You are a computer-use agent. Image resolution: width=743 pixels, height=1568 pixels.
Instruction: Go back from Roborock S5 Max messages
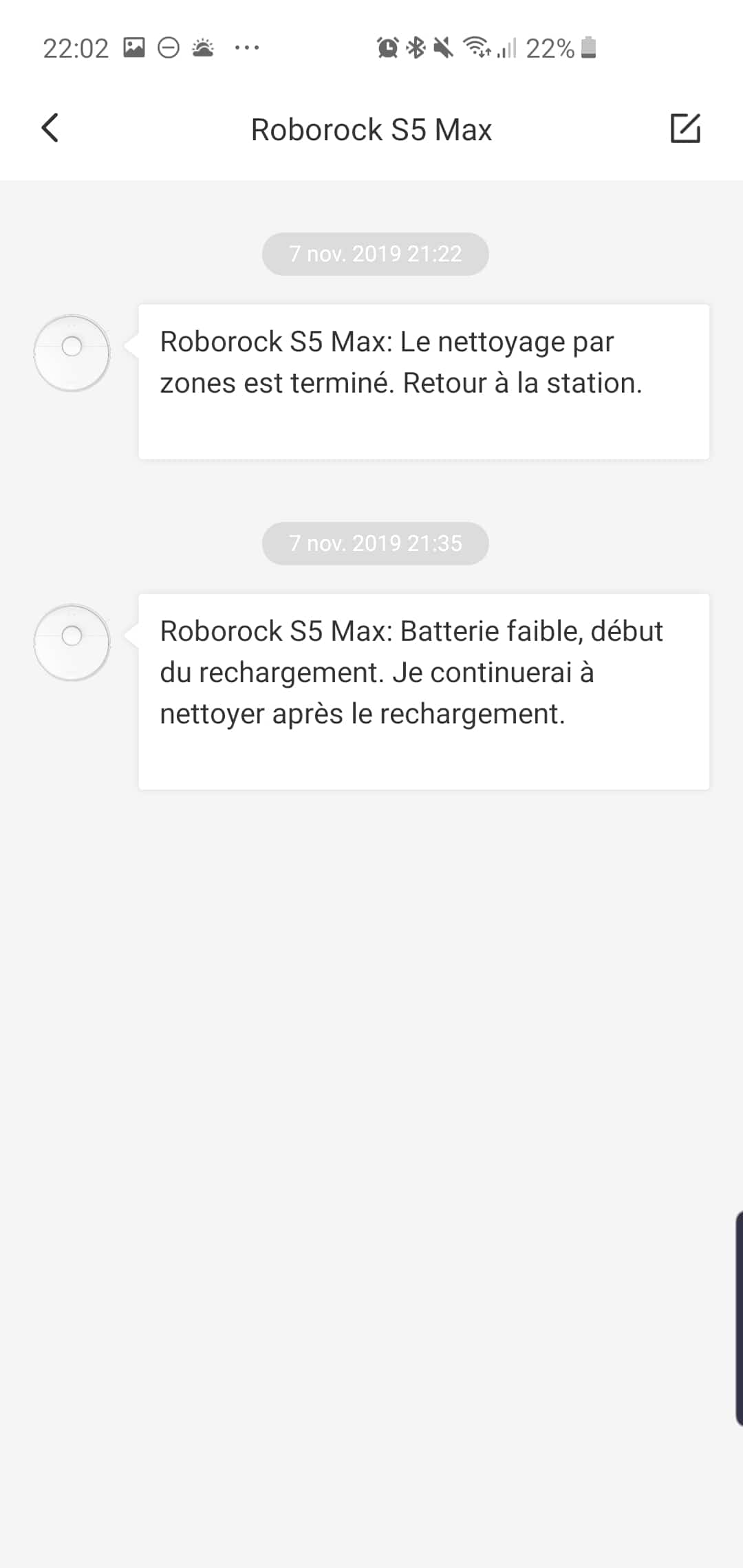pyautogui.click(x=50, y=128)
